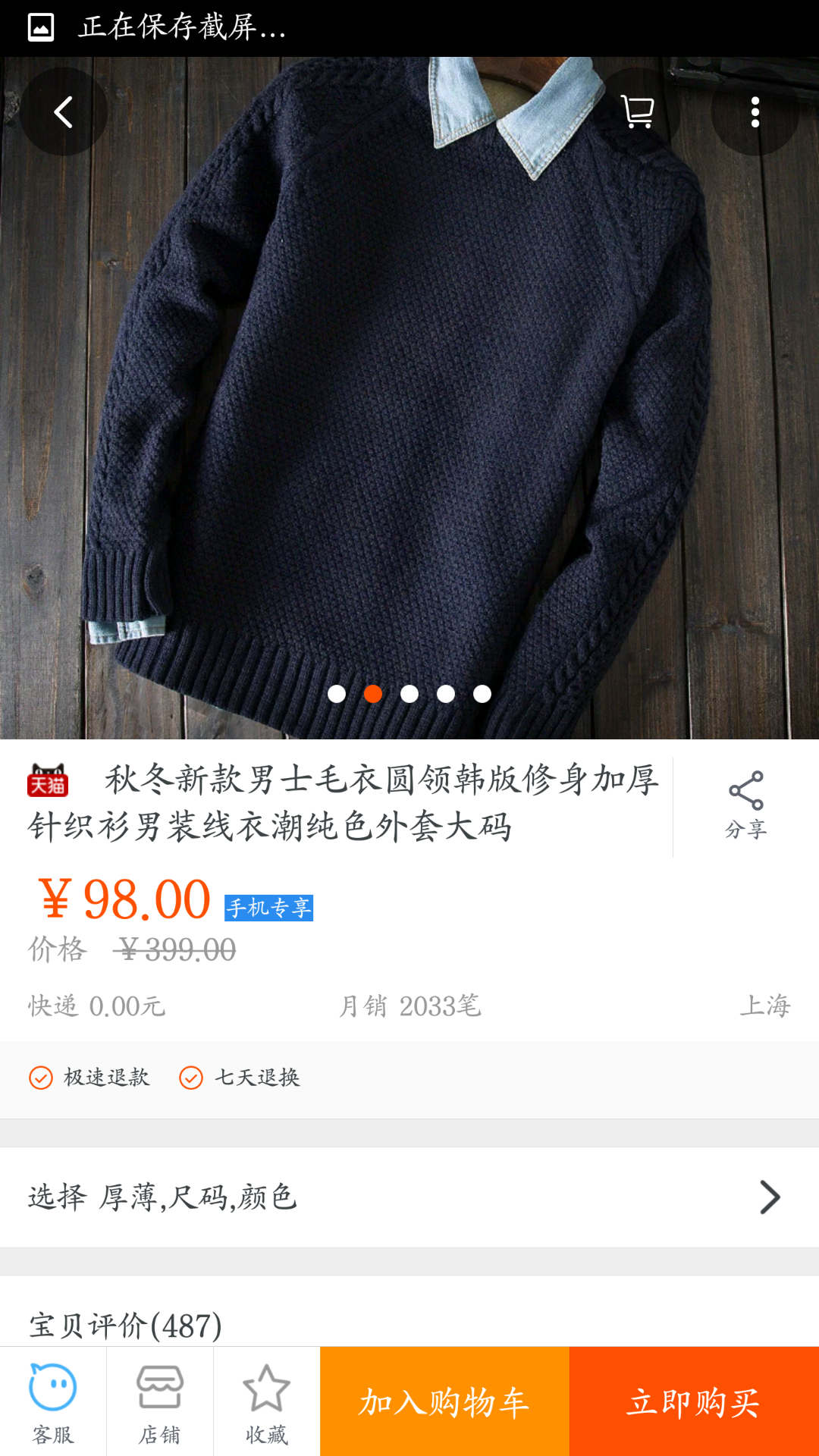The image size is (819, 1456).
Task: Tap the 极速退款 checkmark badge
Action: pyautogui.click(x=39, y=1078)
